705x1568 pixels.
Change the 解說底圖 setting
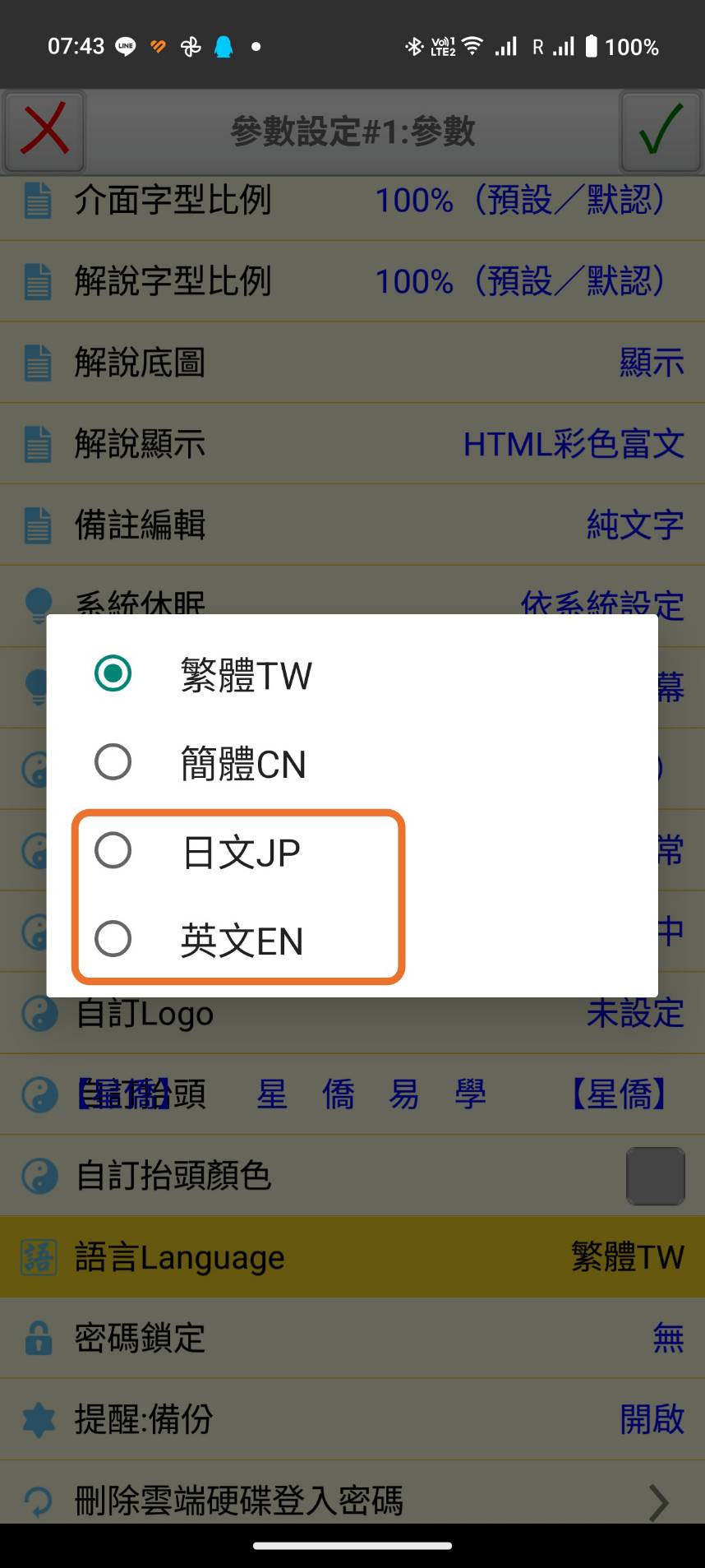click(352, 363)
